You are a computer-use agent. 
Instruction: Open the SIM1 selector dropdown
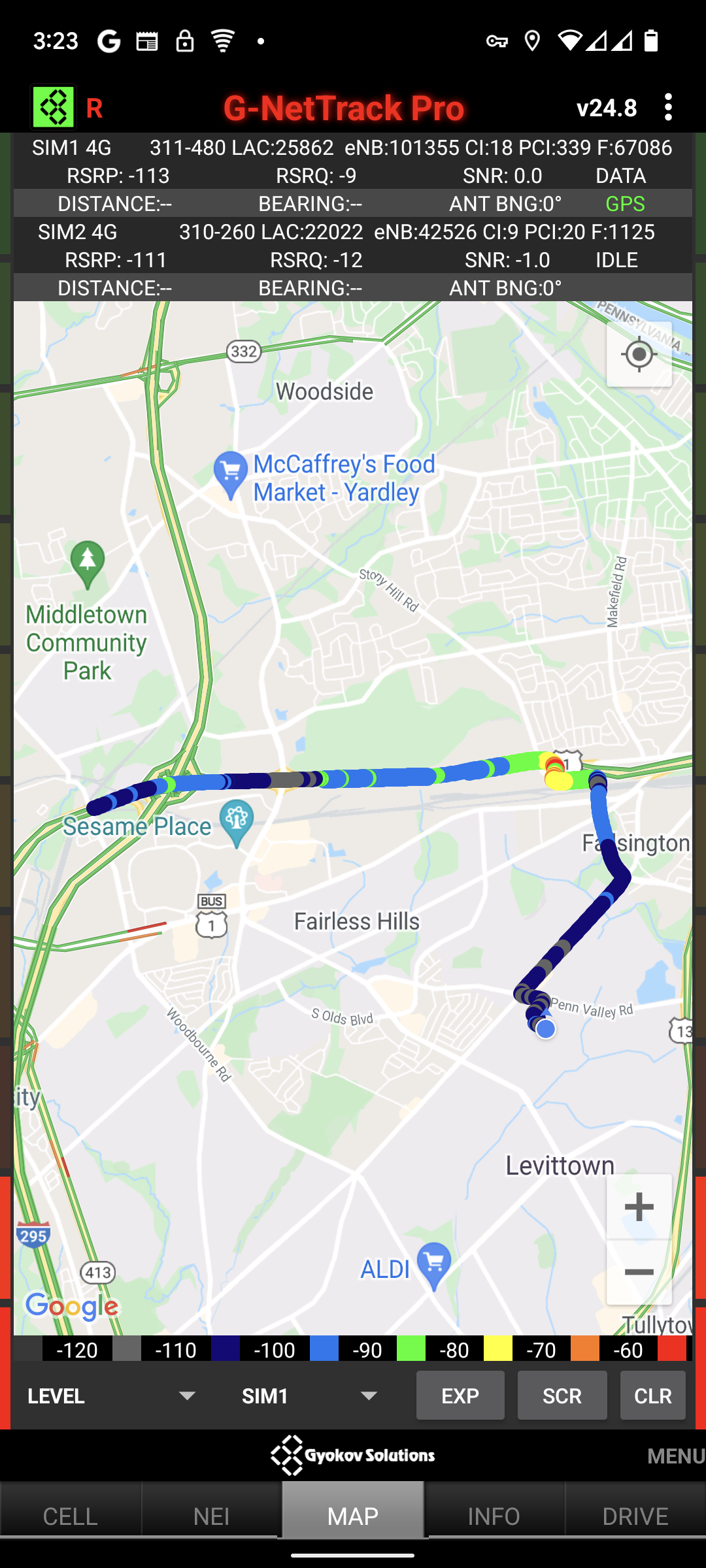point(309,1396)
